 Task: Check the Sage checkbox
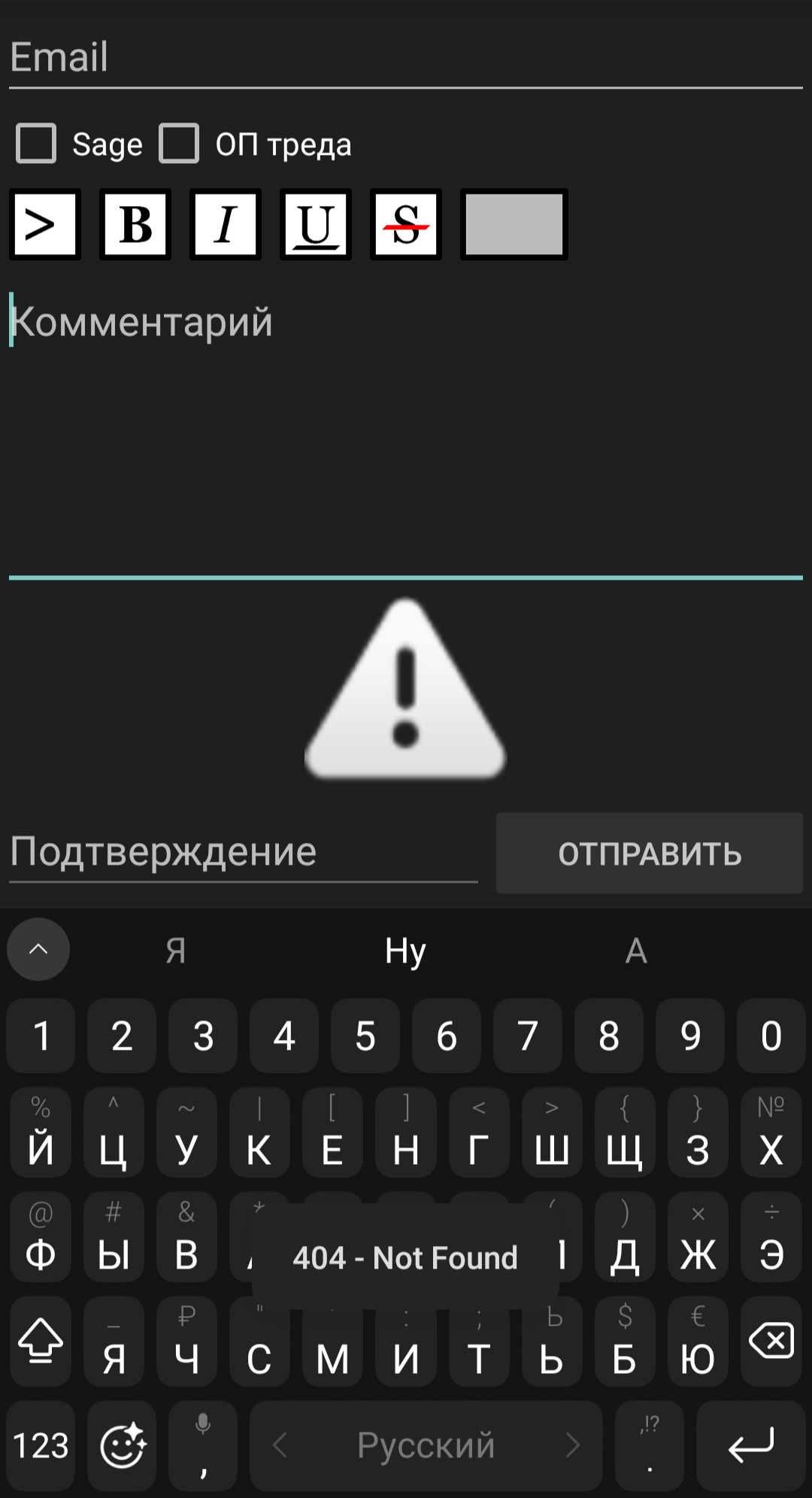(36, 144)
